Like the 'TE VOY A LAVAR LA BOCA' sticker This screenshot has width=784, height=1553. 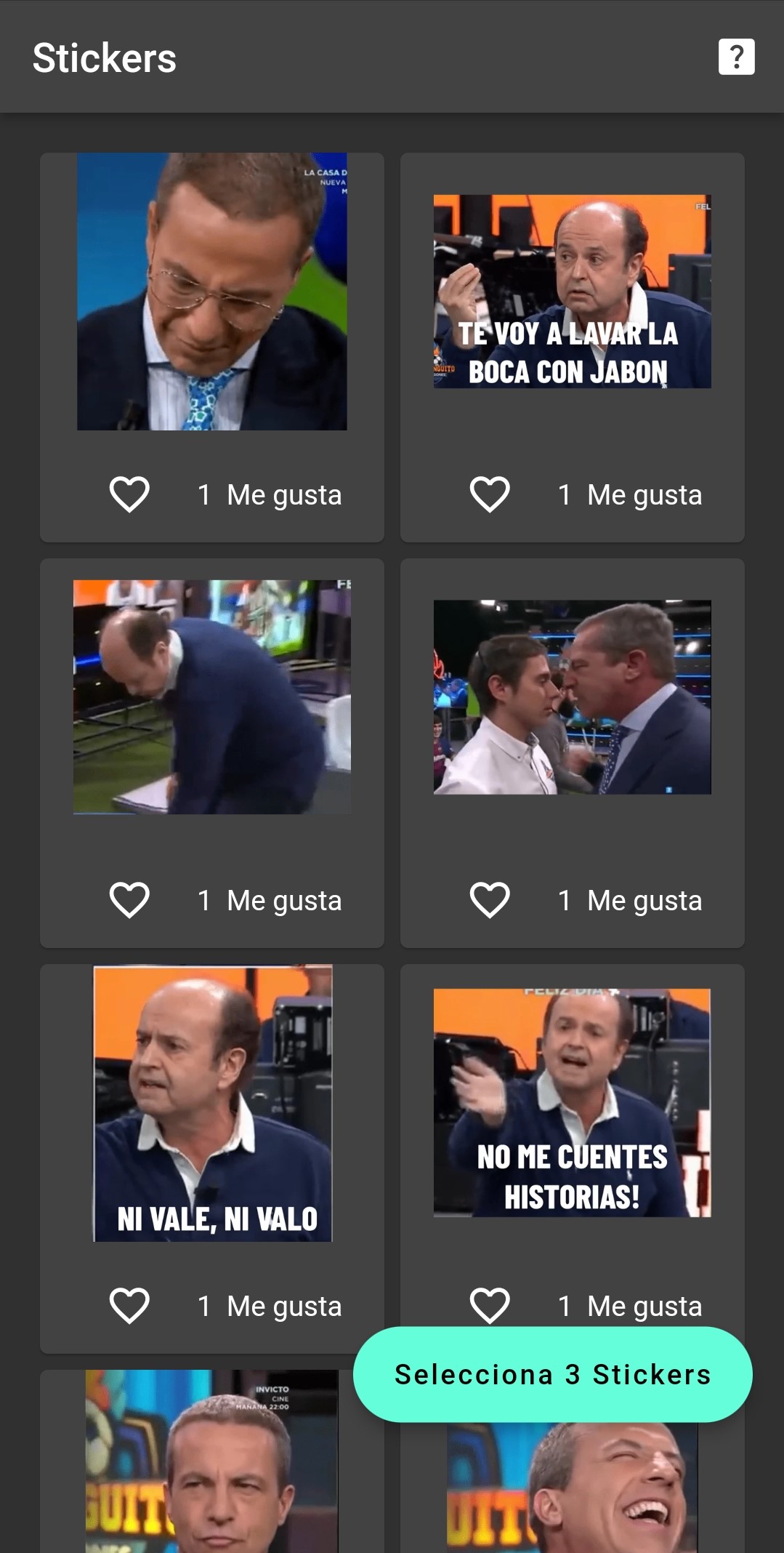coord(490,494)
